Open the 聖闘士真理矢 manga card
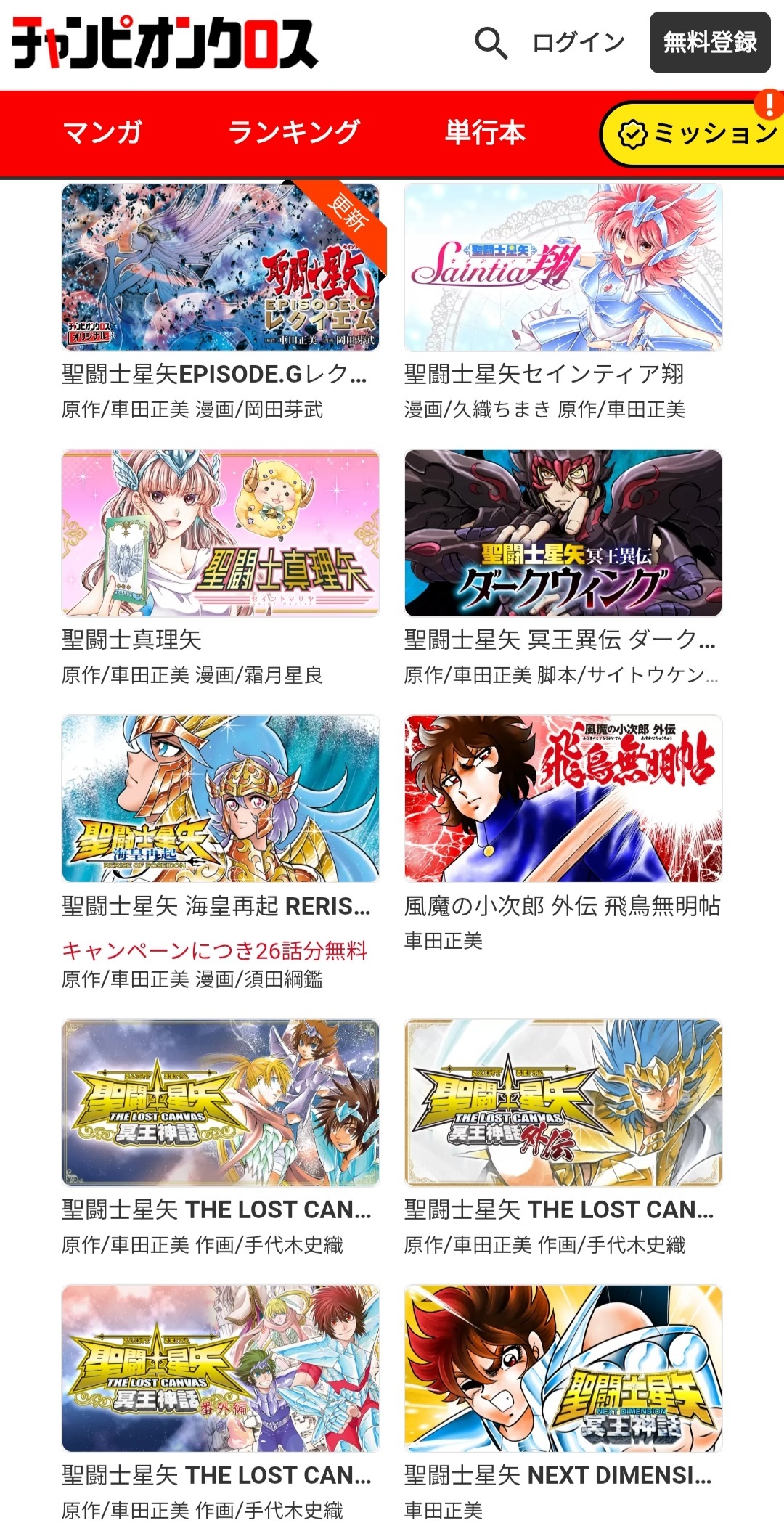Viewport: 784px width, 1539px height. (221, 534)
